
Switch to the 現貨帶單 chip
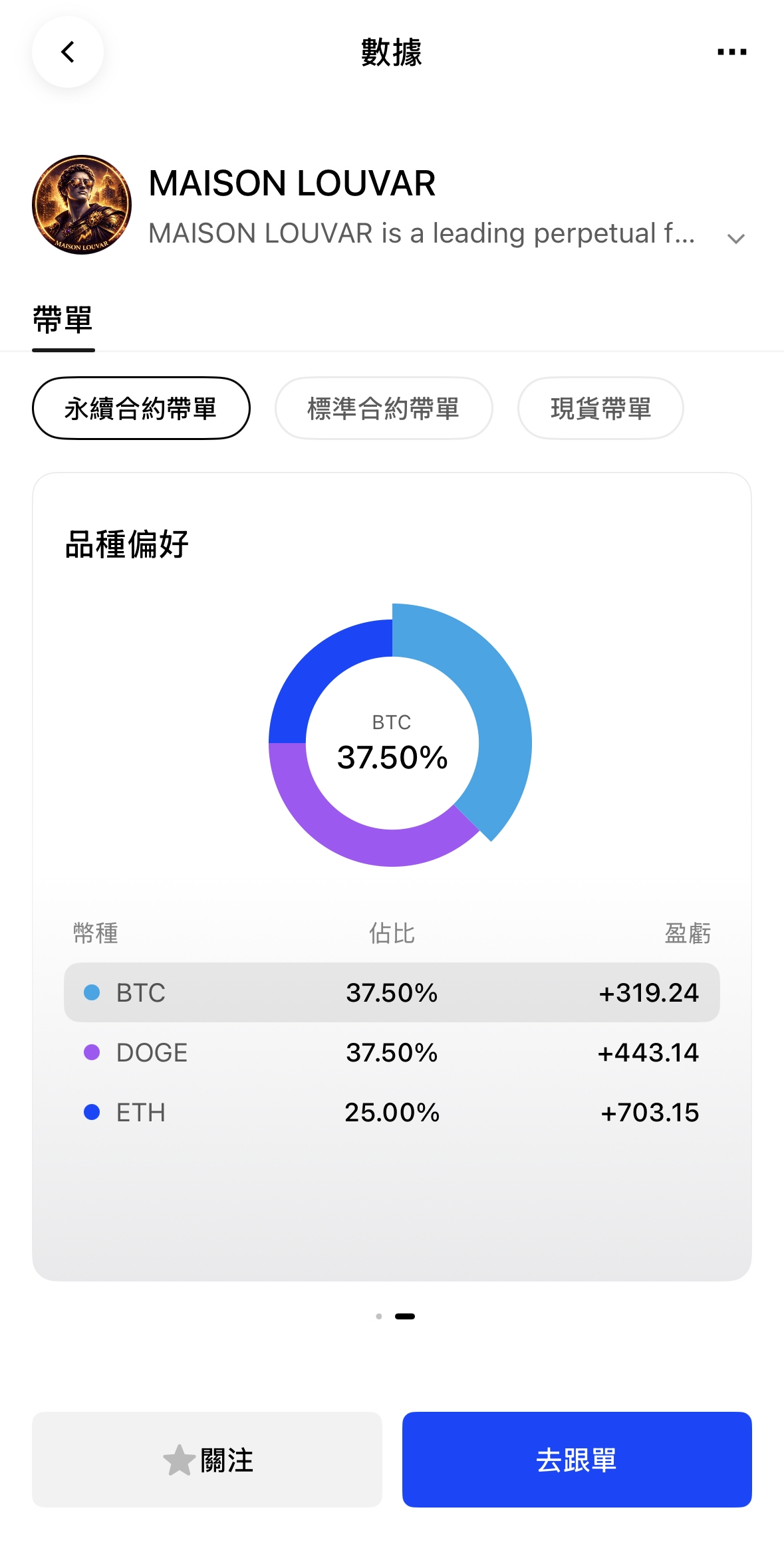[600, 408]
